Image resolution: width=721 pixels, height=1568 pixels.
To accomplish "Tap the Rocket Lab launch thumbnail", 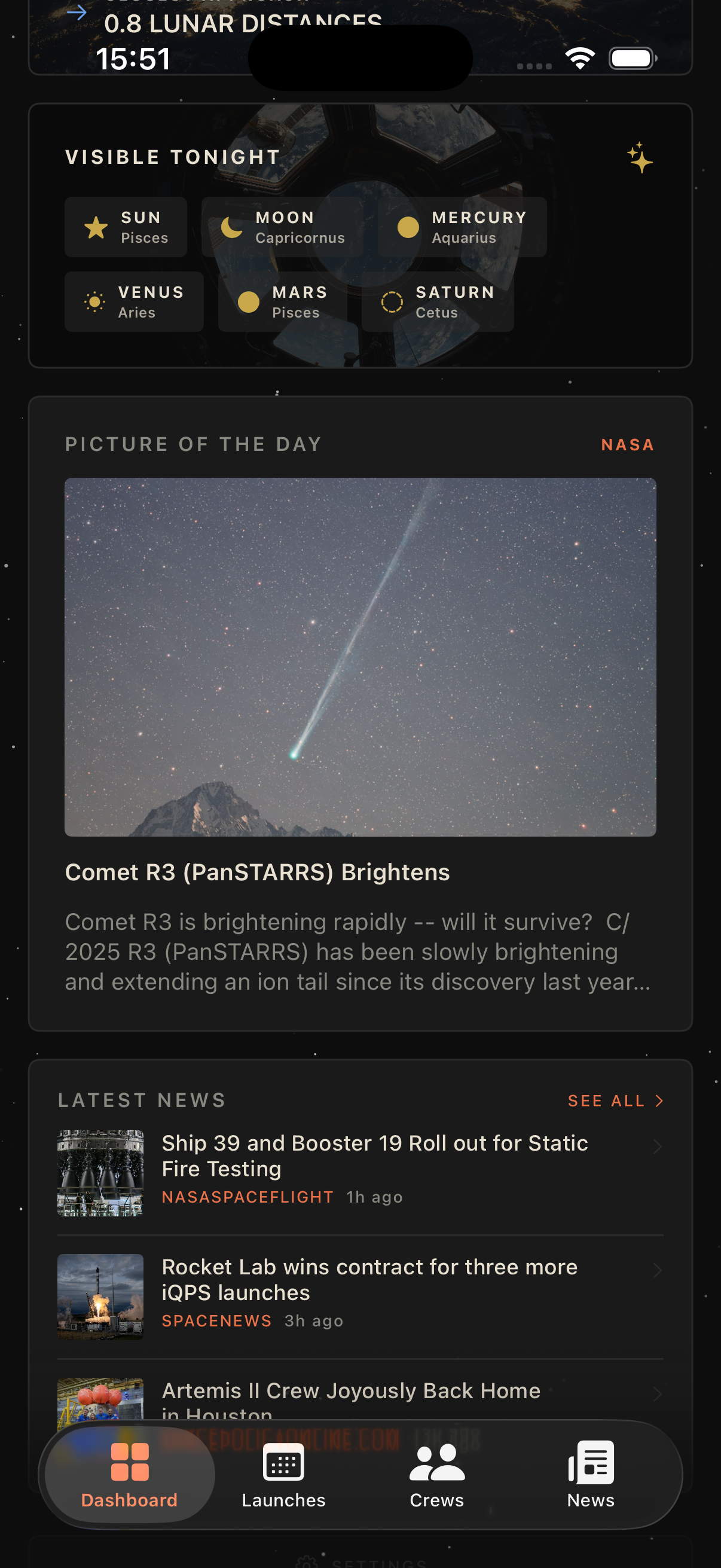I will (100, 1297).
